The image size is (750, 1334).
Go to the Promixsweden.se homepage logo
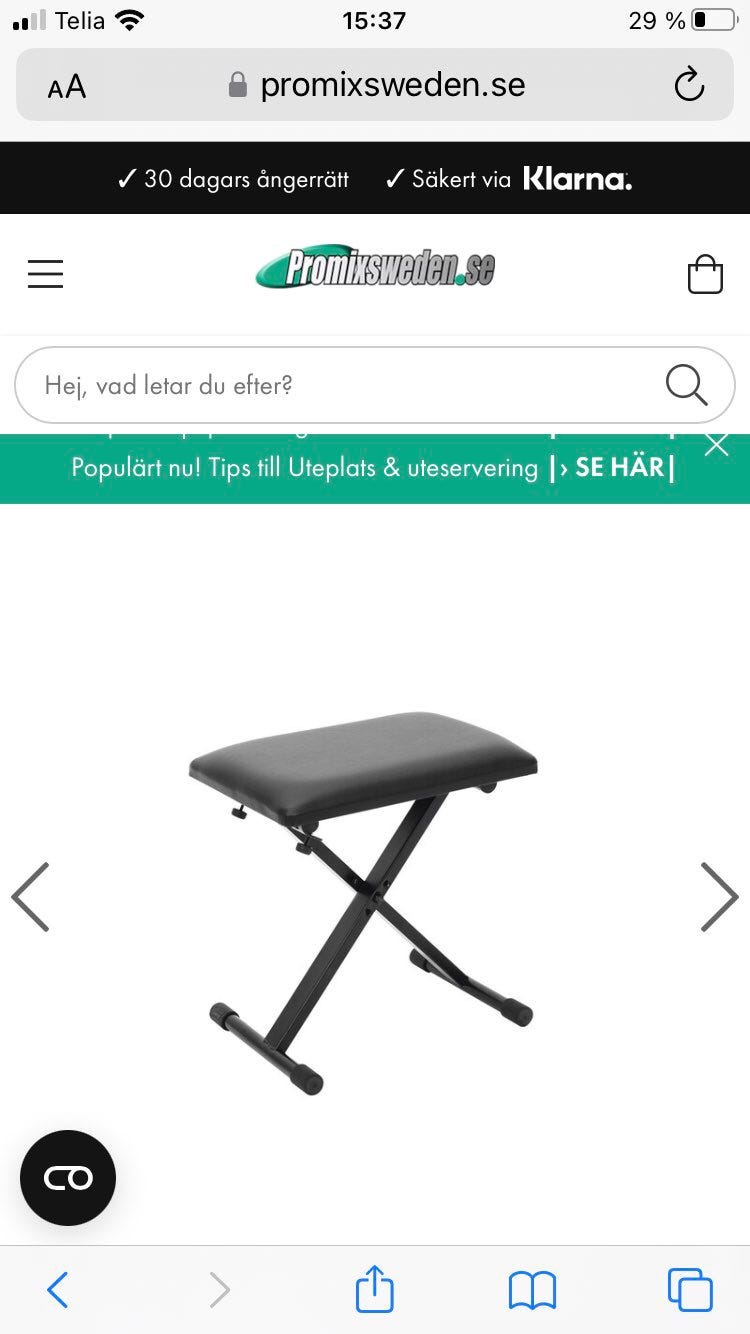[x=375, y=268]
